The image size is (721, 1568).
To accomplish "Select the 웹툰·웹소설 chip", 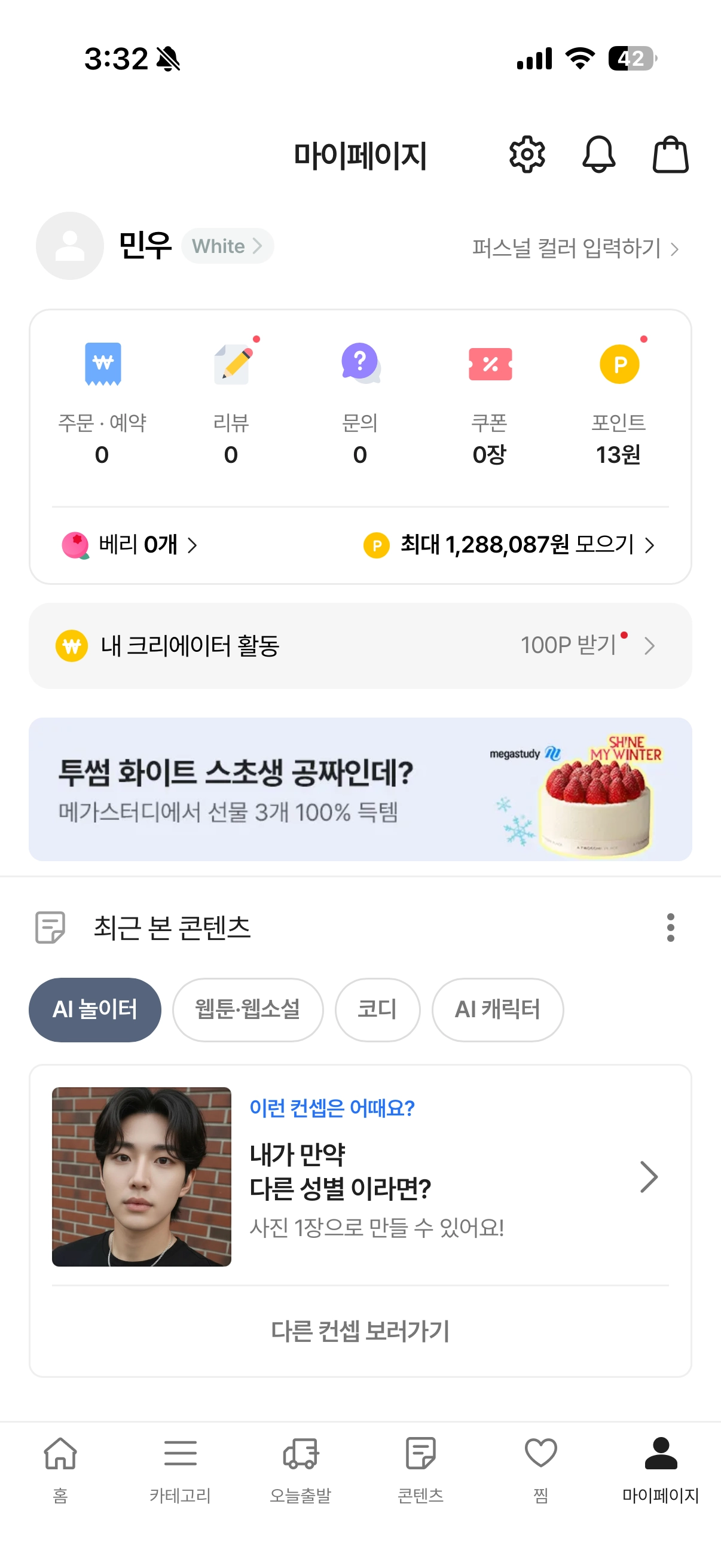I will [x=248, y=1009].
